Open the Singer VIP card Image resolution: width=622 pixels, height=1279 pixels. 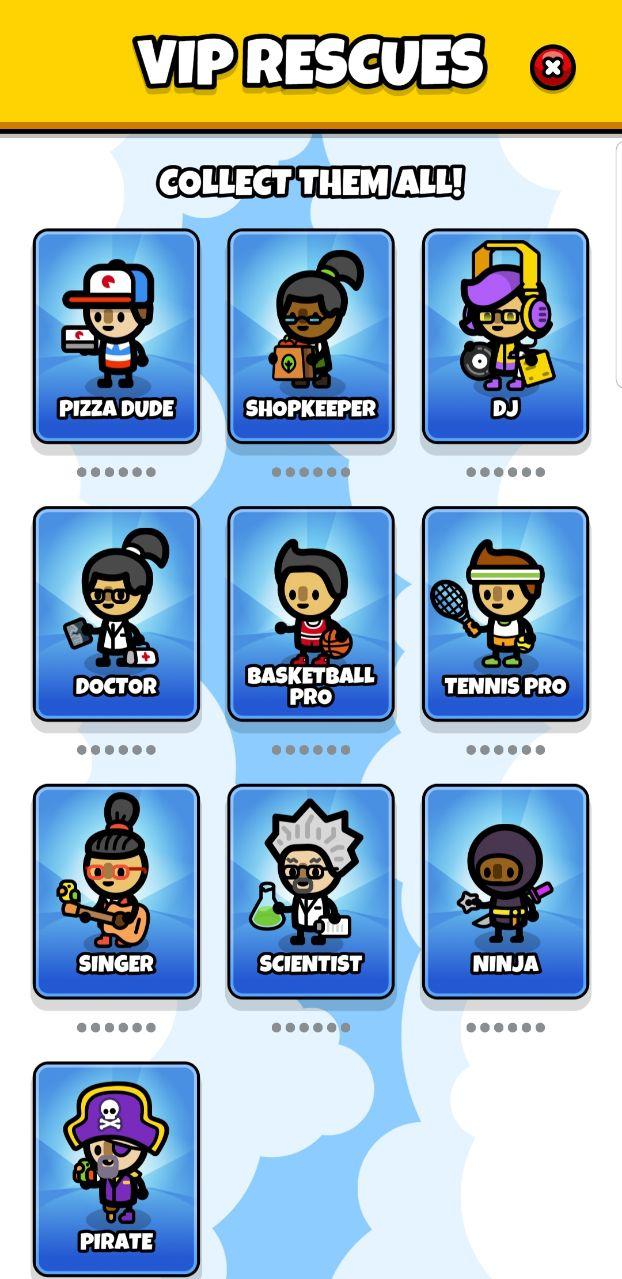click(116, 892)
